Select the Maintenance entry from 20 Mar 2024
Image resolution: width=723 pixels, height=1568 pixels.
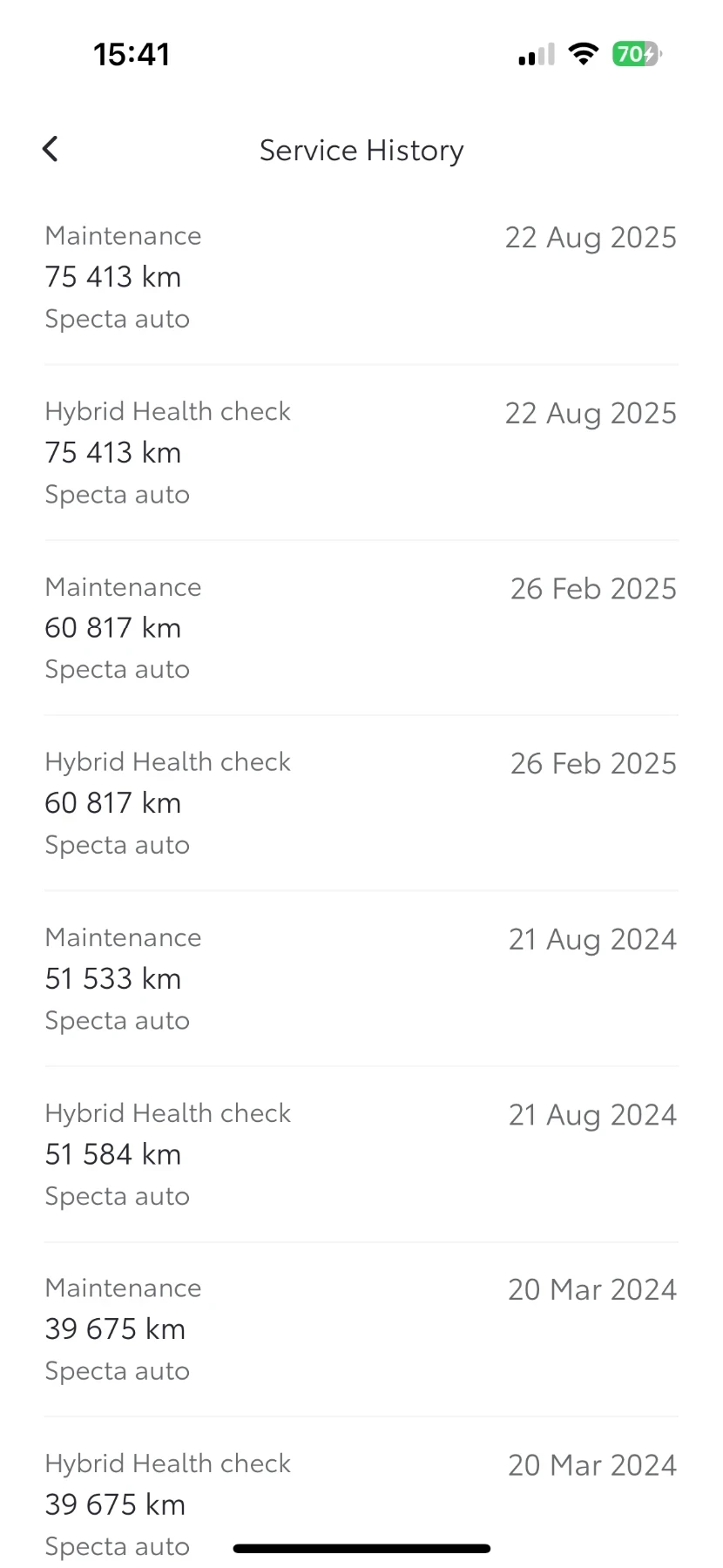361,1328
